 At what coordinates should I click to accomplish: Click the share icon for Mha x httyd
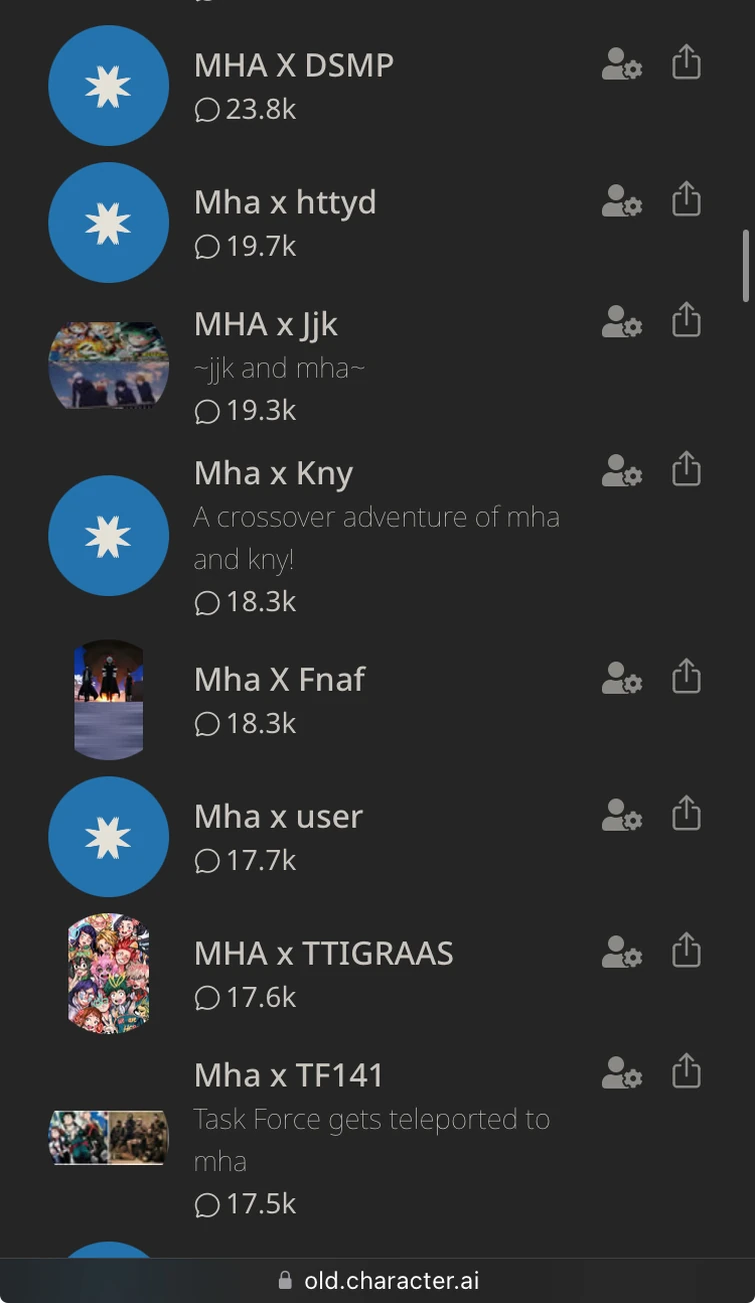pos(686,199)
